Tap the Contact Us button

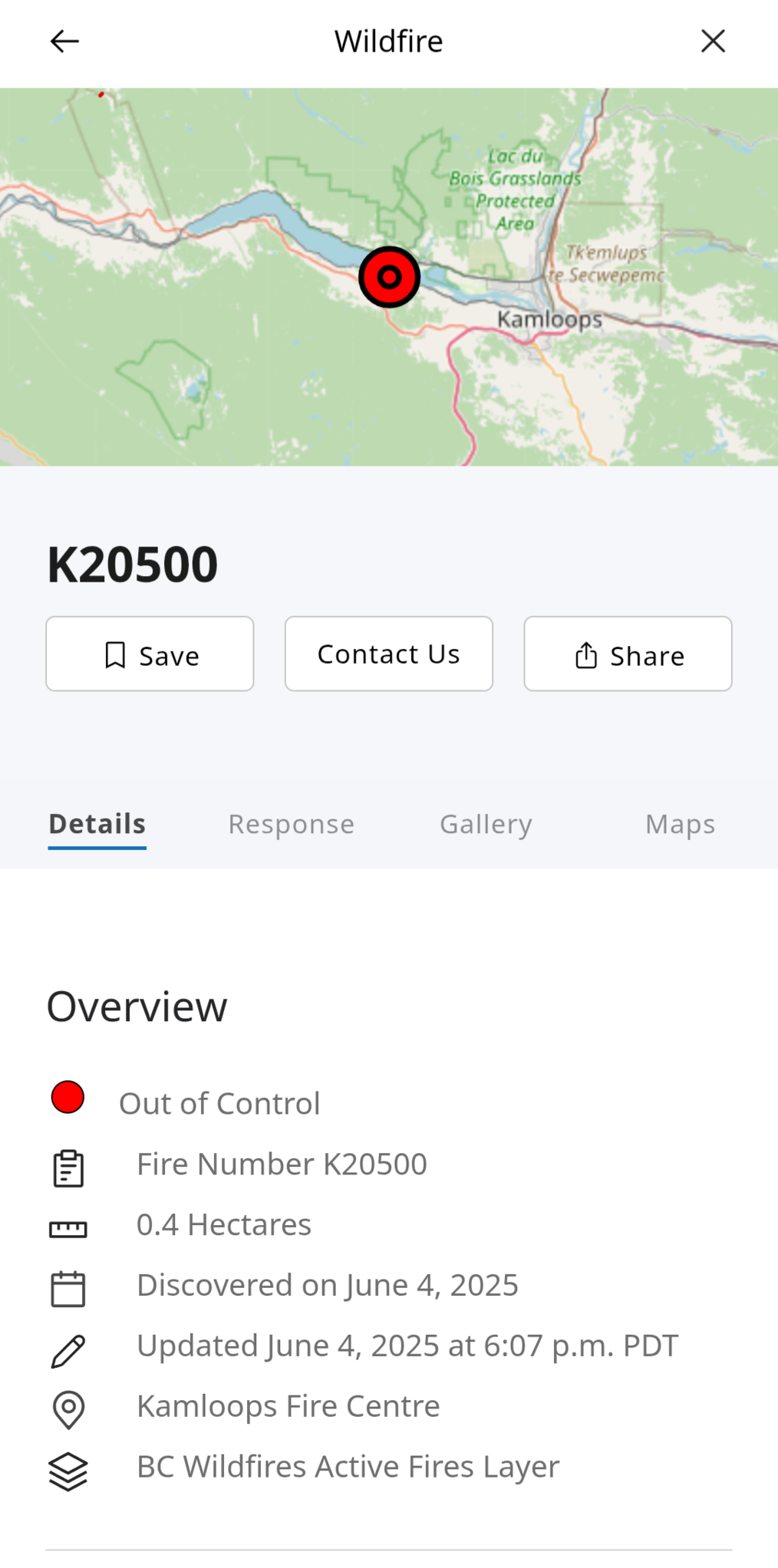pos(389,654)
